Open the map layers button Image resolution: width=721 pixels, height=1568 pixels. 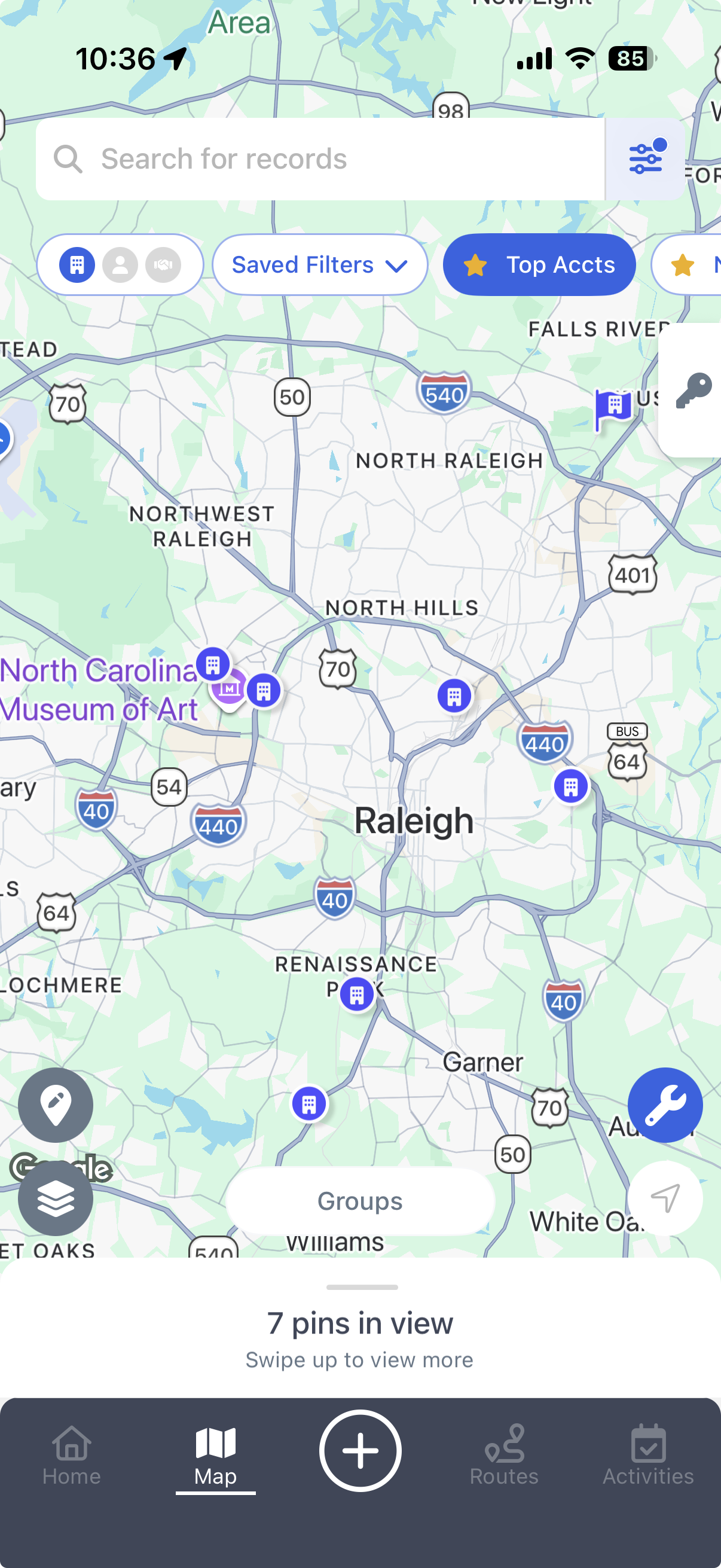[x=56, y=1198]
